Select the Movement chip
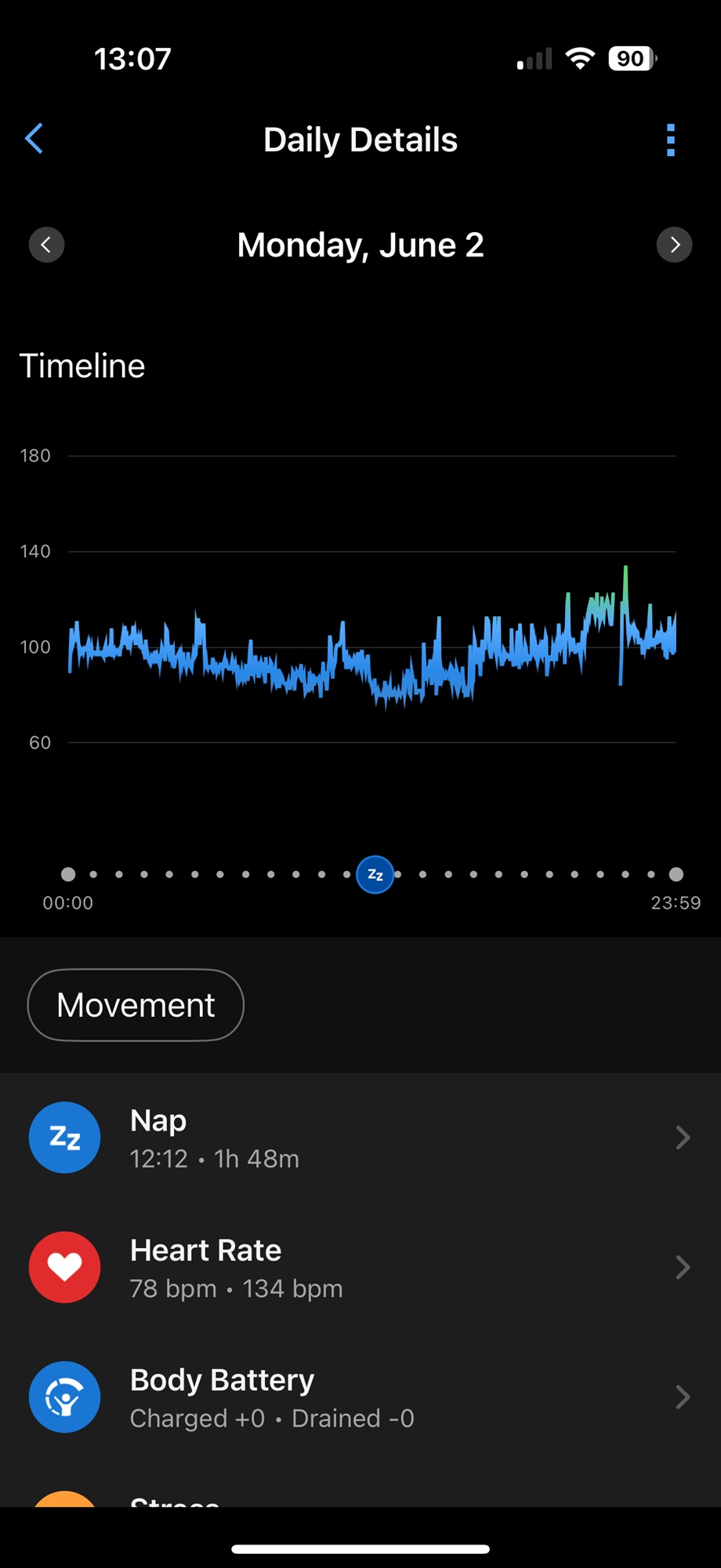Image resolution: width=721 pixels, height=1568 pixels. click(136, 1005)
